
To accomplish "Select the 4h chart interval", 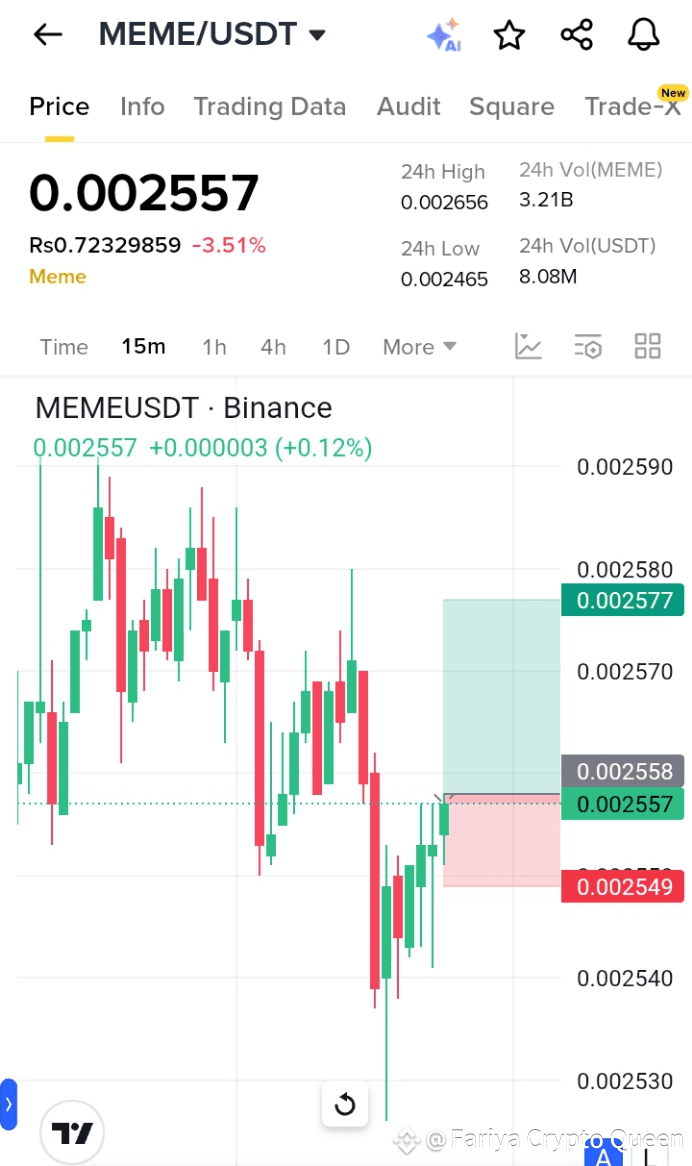I will (273, 347).
